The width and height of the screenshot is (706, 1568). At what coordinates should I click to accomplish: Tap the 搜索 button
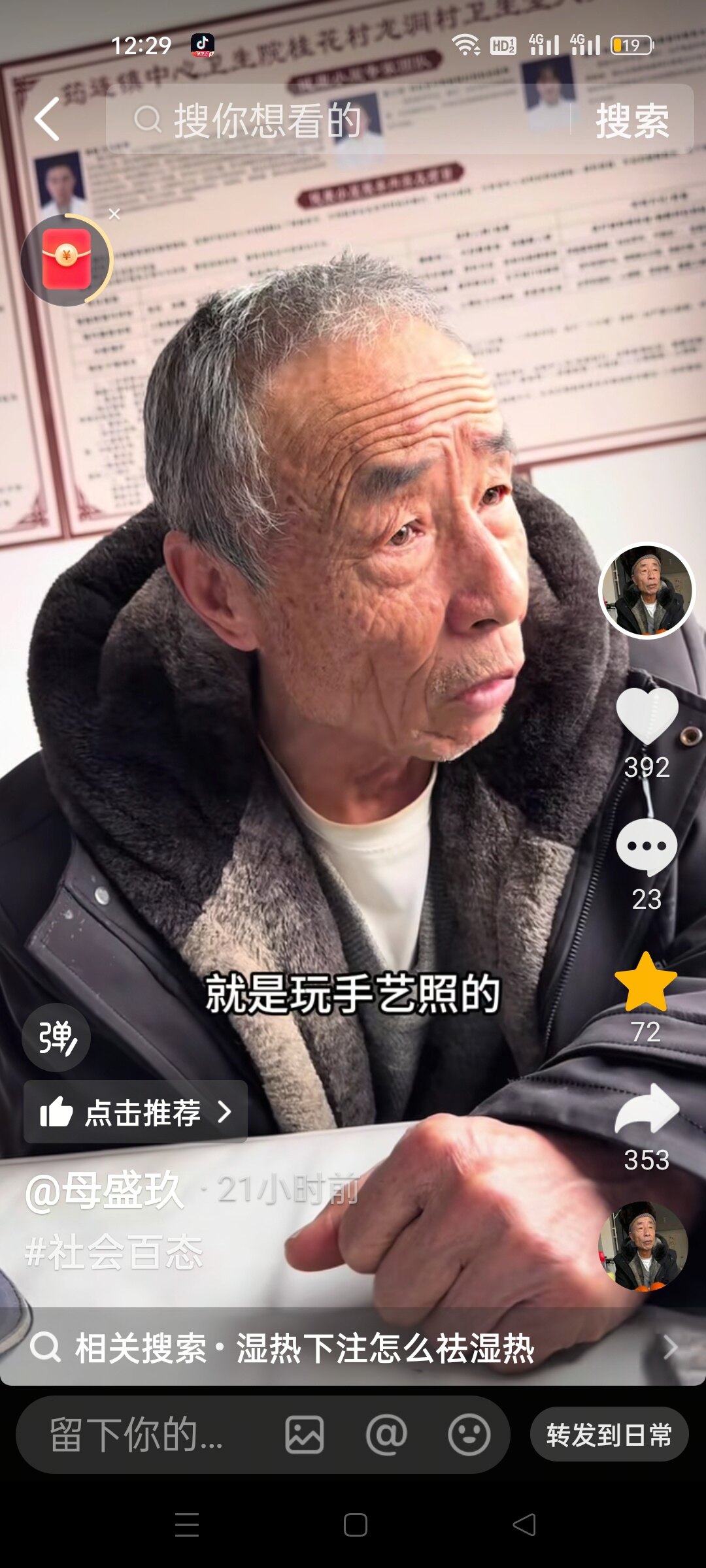631,121
